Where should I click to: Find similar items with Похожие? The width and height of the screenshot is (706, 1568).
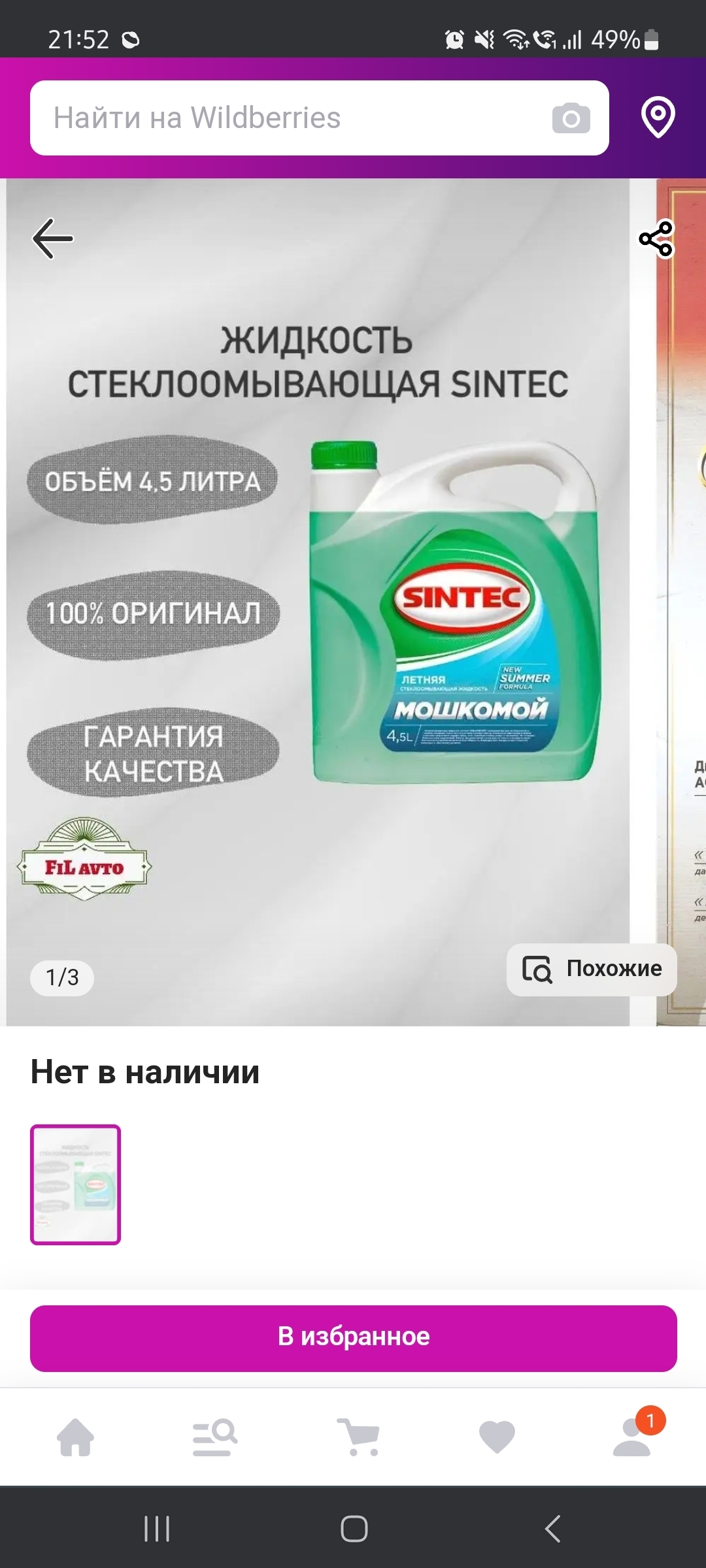(x=592, y=969)
